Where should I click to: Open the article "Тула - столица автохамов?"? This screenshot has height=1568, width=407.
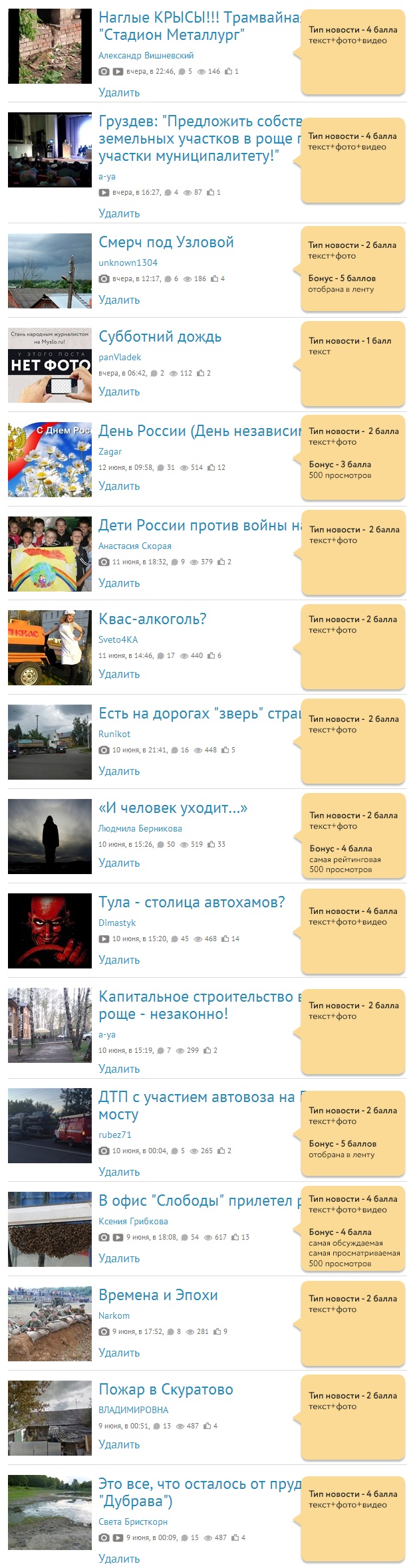coord(192,902)
